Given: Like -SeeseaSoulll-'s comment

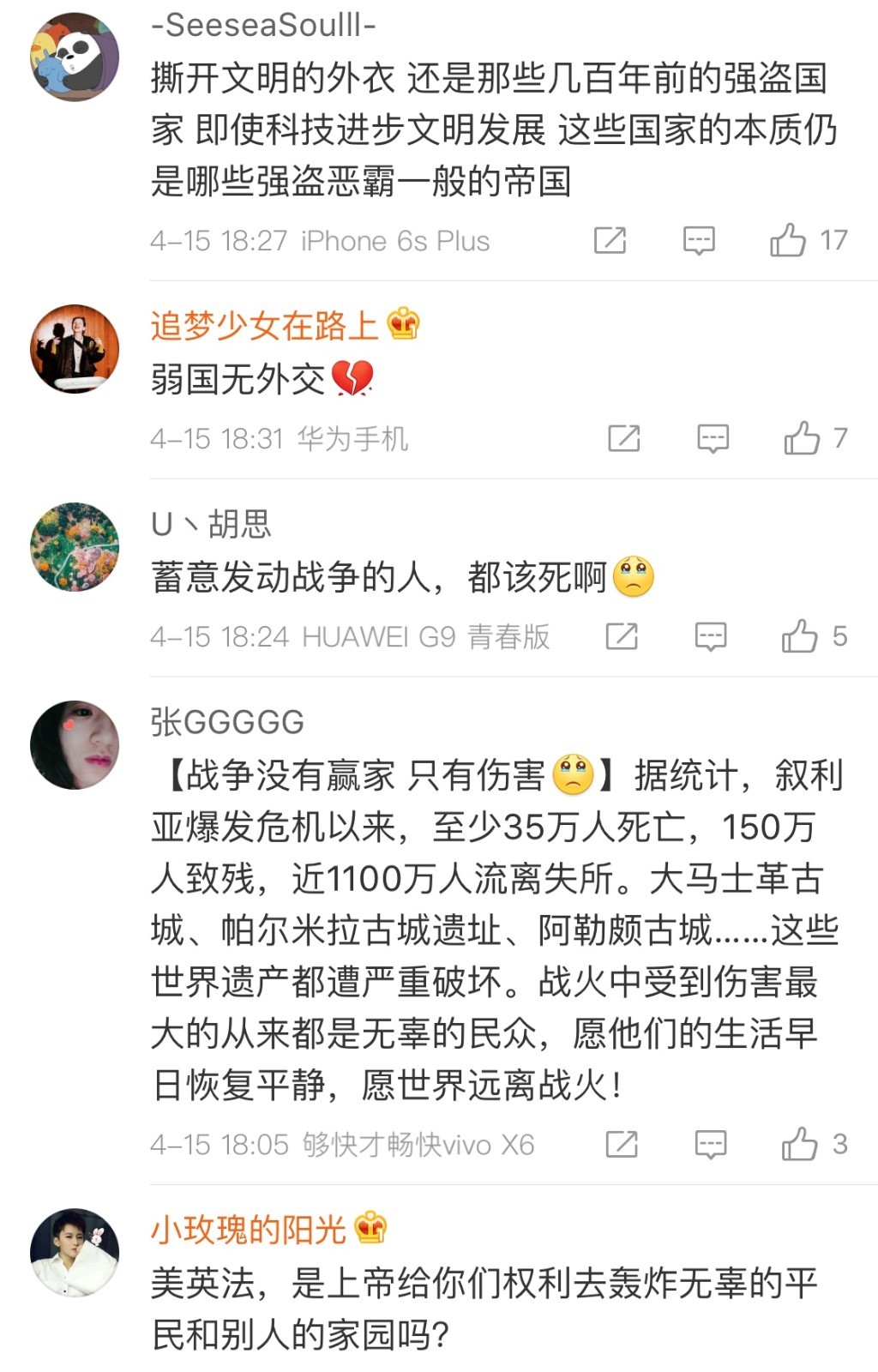Looking at the screenshot, I should click(788, 240).
